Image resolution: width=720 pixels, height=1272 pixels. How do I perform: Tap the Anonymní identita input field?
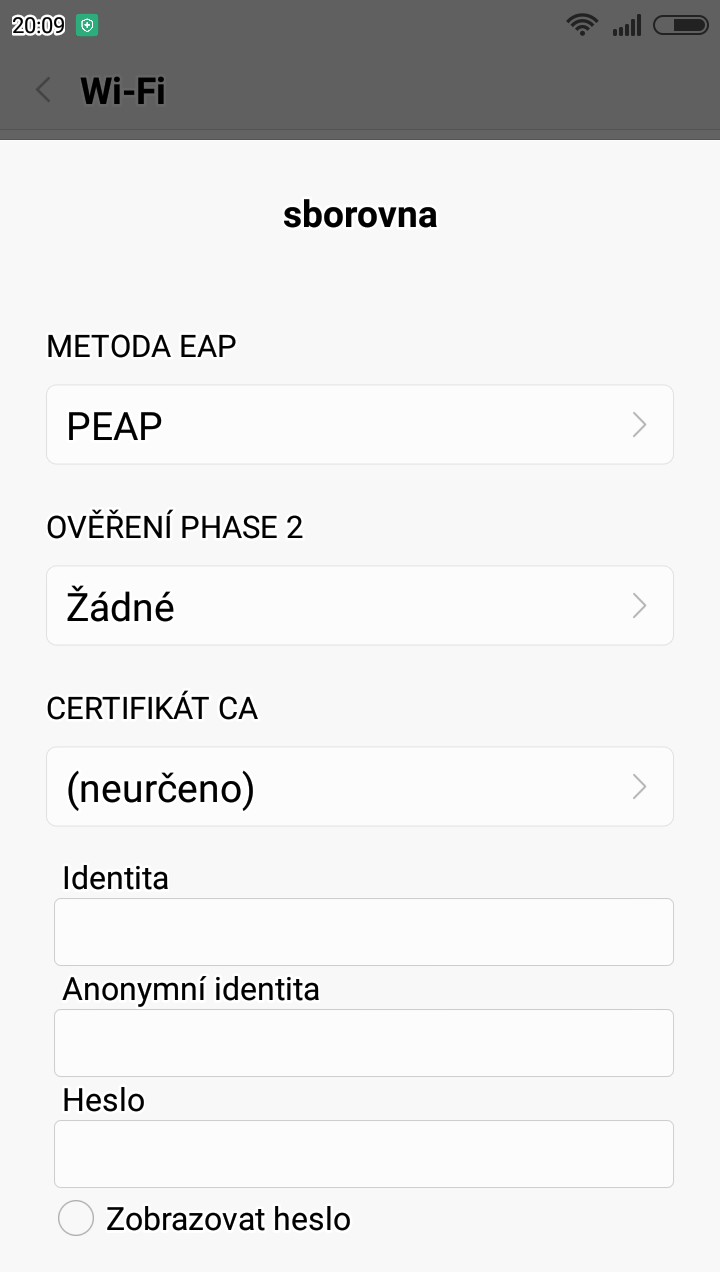(363, 1043)
